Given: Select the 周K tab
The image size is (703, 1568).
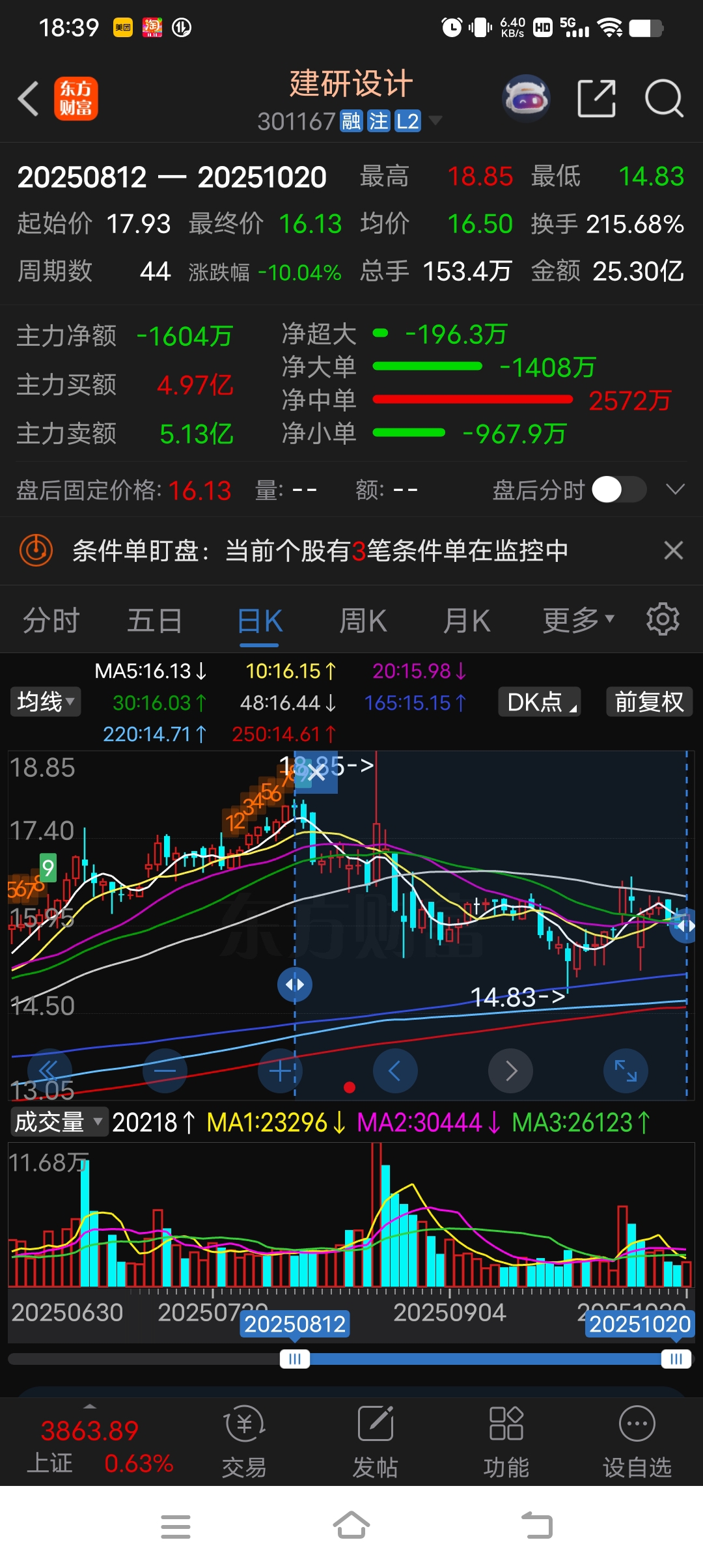Looking at the screenshot, I should click(x=363, y=621).
